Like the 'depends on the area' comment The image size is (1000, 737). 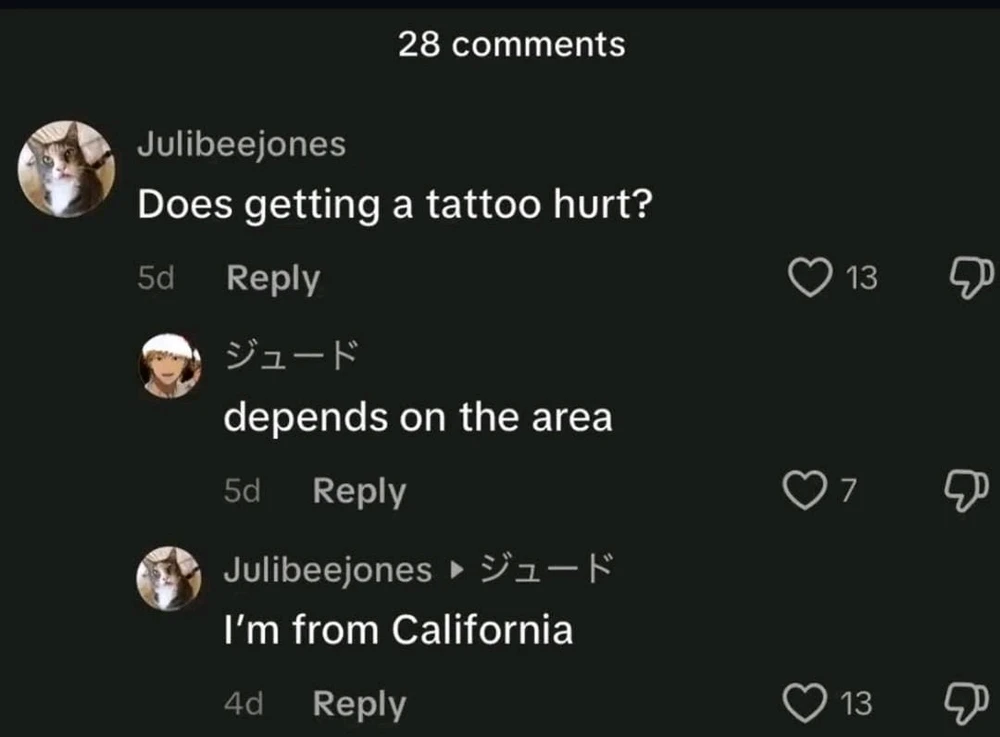click(805, 491)
